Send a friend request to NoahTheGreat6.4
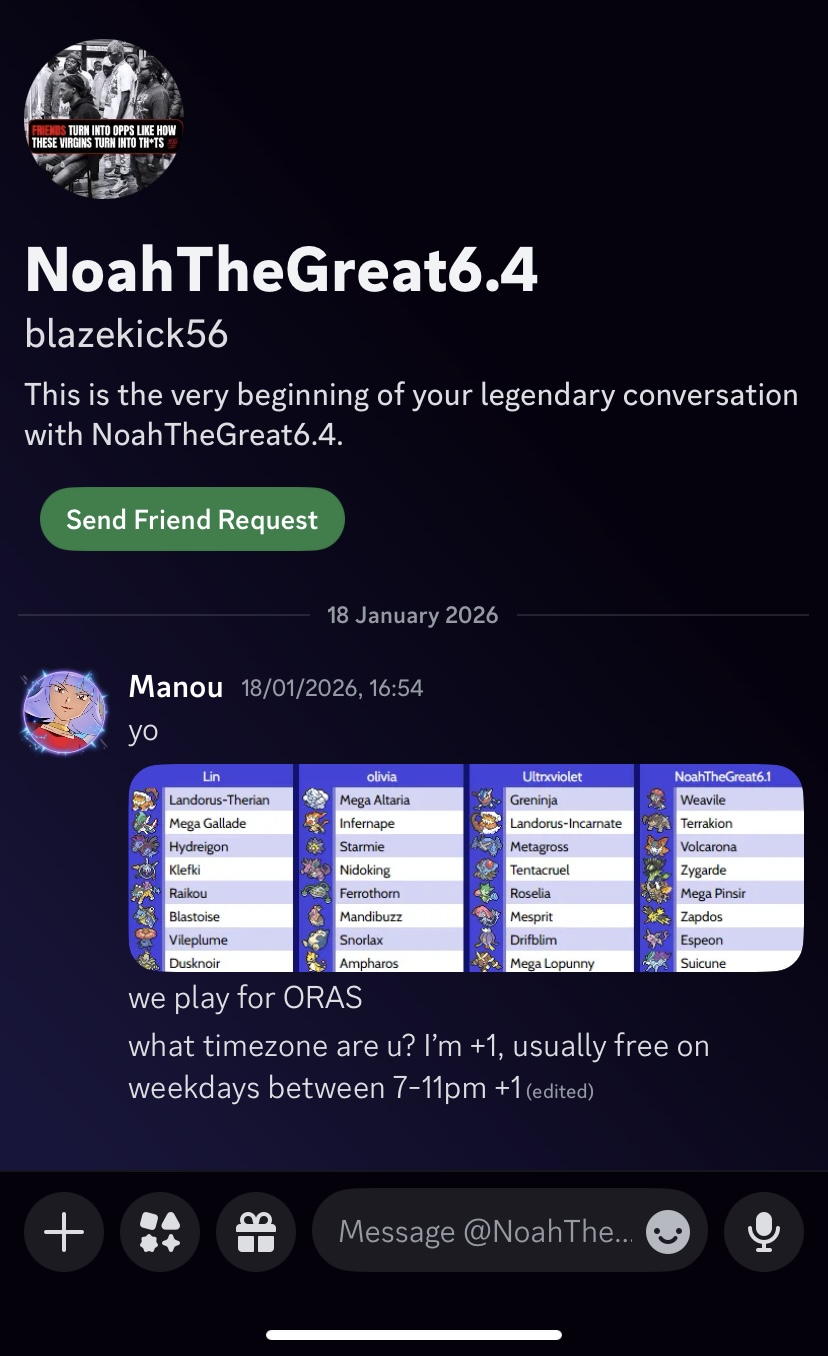The width and height of the screenshot is (828, 1356). (192, 519)
